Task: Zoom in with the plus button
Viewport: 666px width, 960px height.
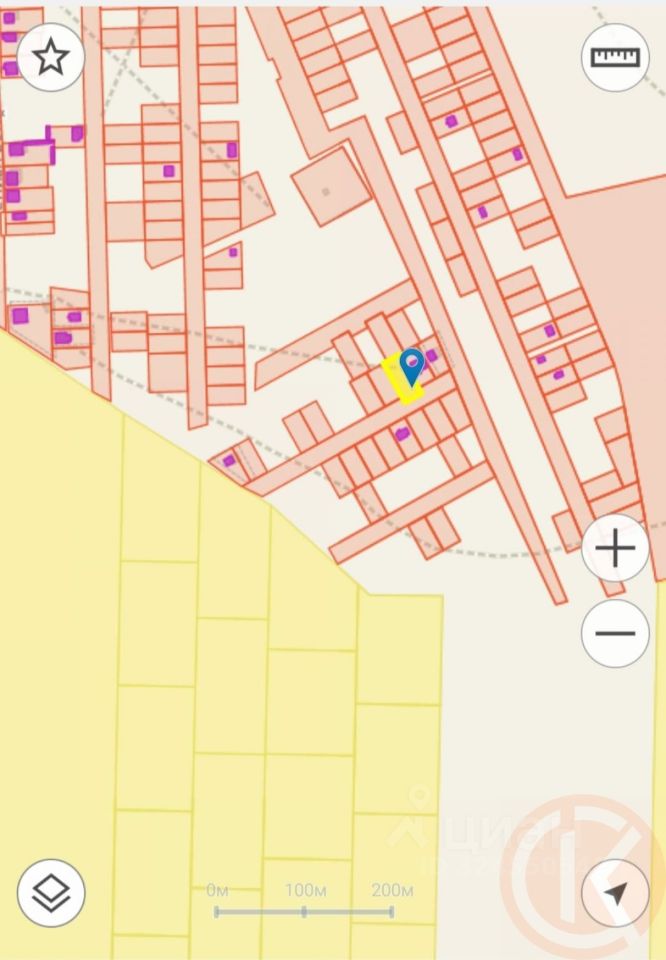Action: click(x=615, y=548)
